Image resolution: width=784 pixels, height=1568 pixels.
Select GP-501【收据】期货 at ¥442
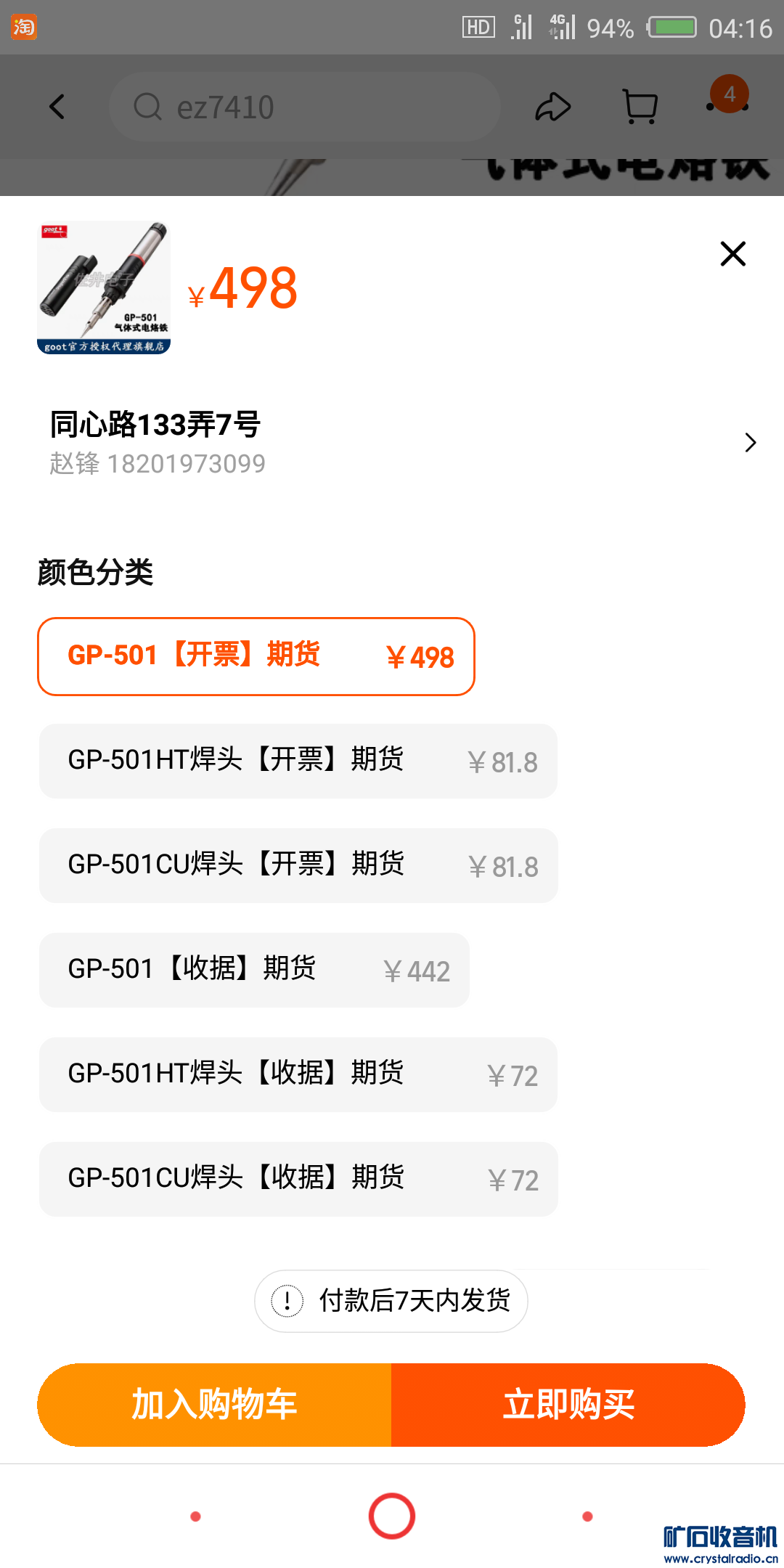point(254,970)
